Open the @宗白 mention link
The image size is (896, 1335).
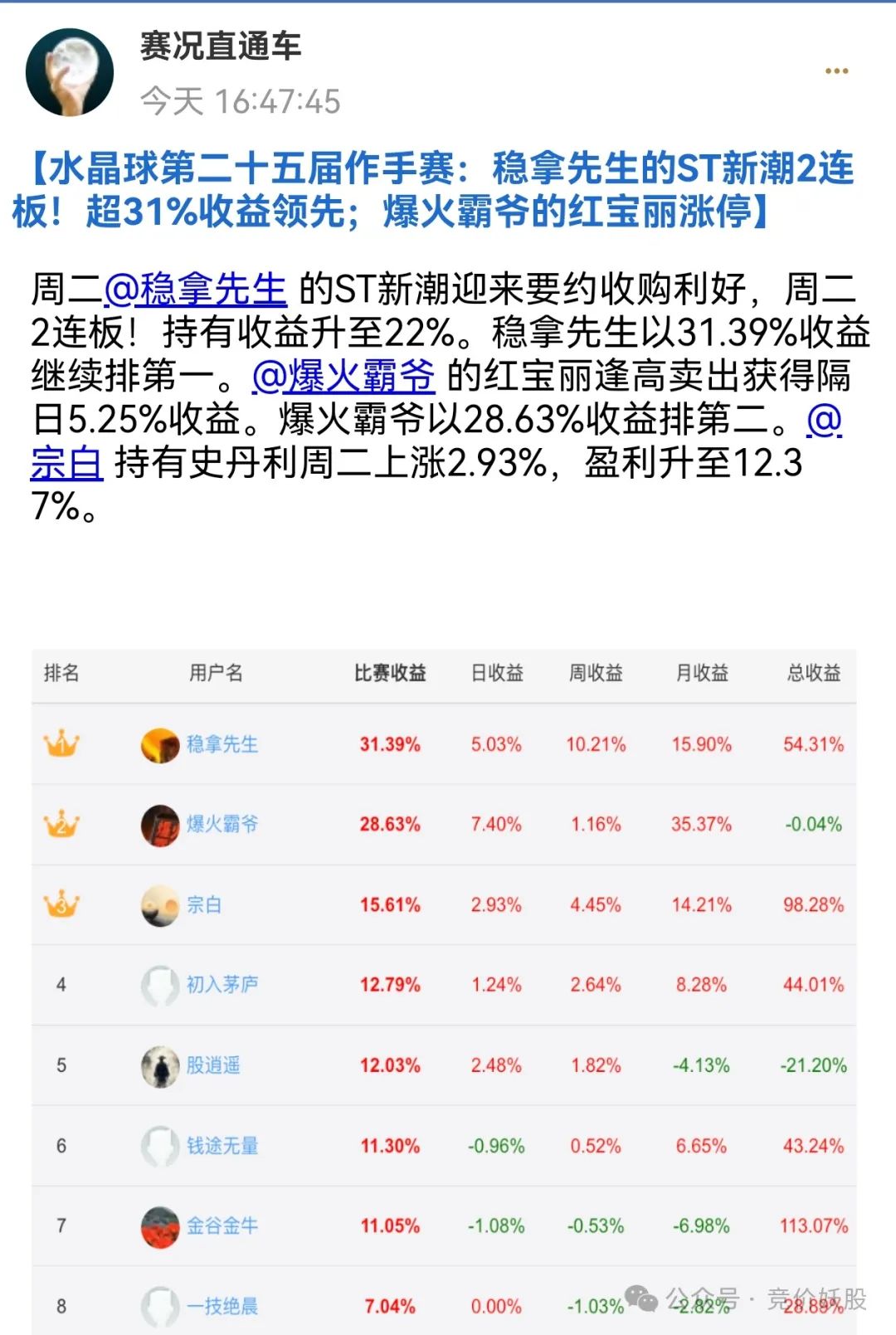tap(66, 463)
